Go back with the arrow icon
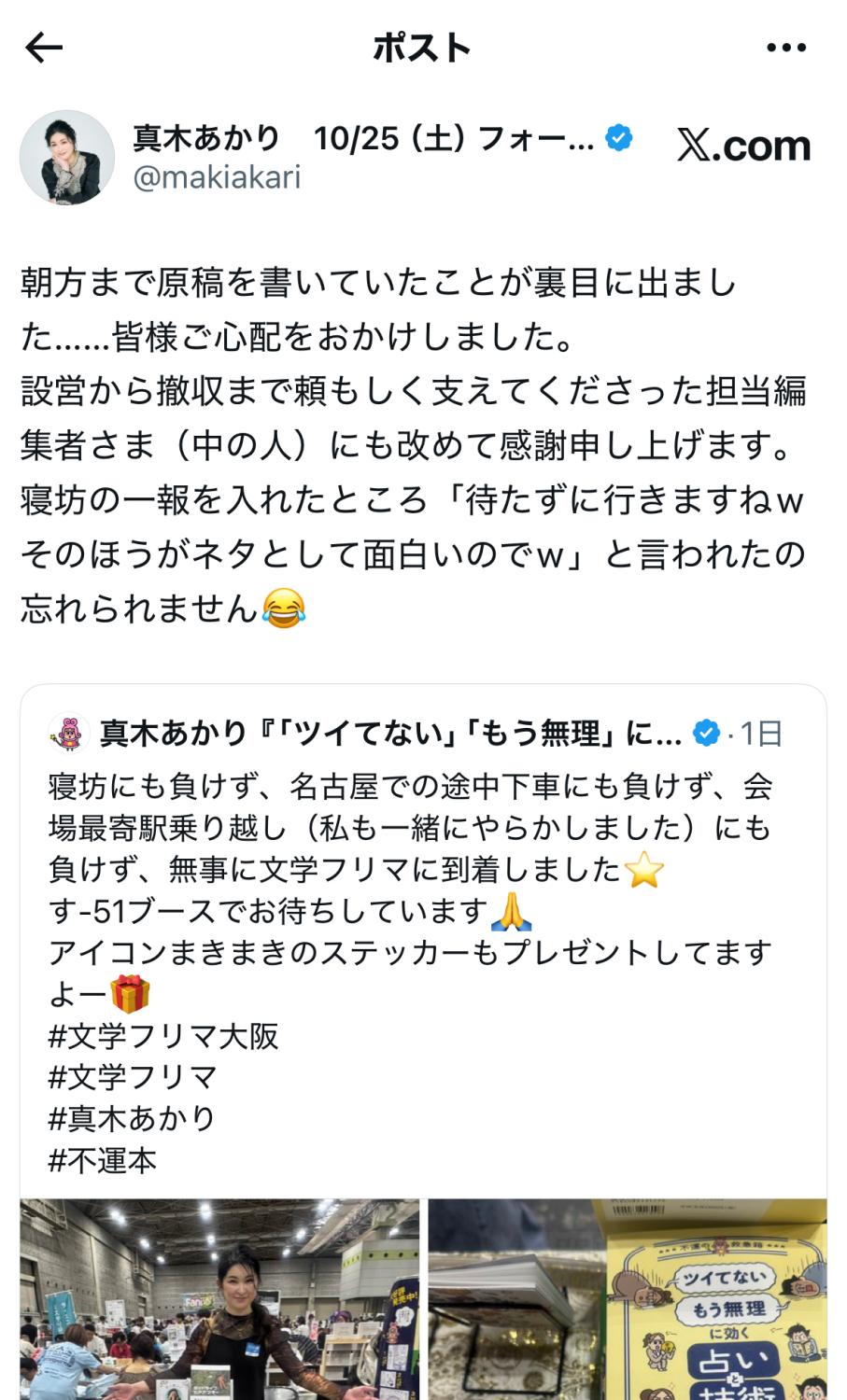This screenshot has width=847, height=1400. click(44, 48)
